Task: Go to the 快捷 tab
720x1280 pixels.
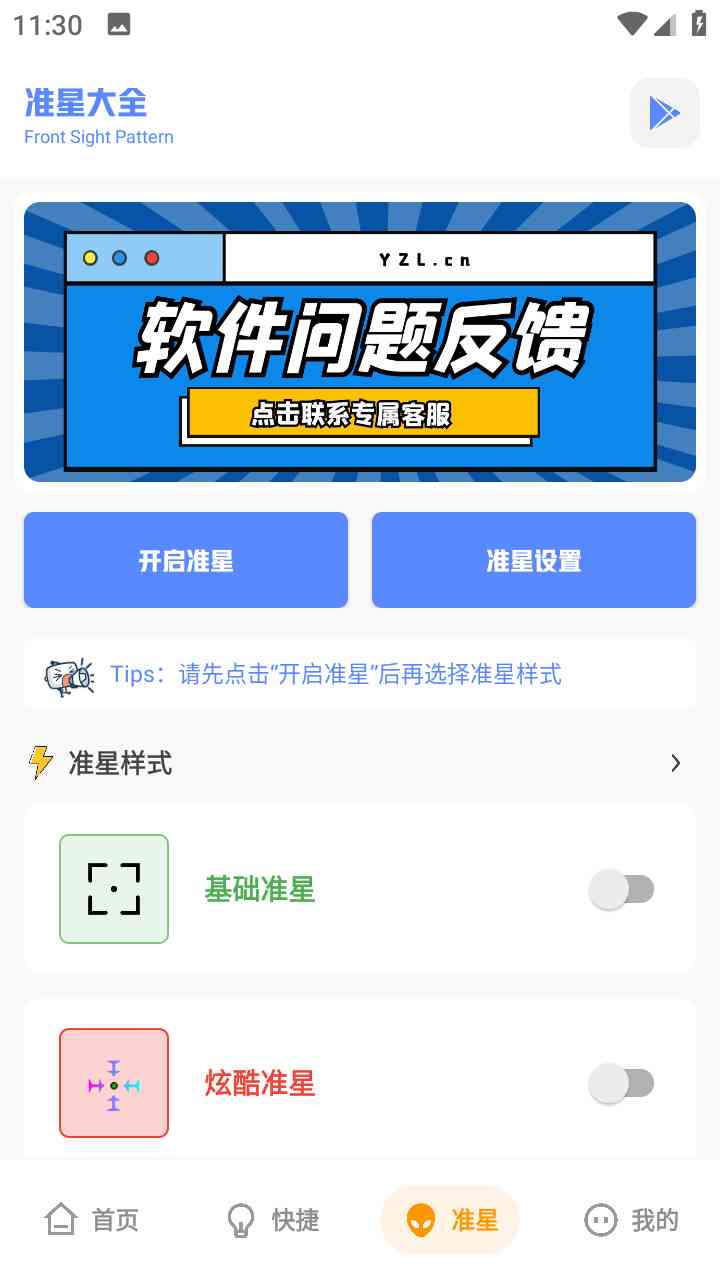Action: (273, 1220)
